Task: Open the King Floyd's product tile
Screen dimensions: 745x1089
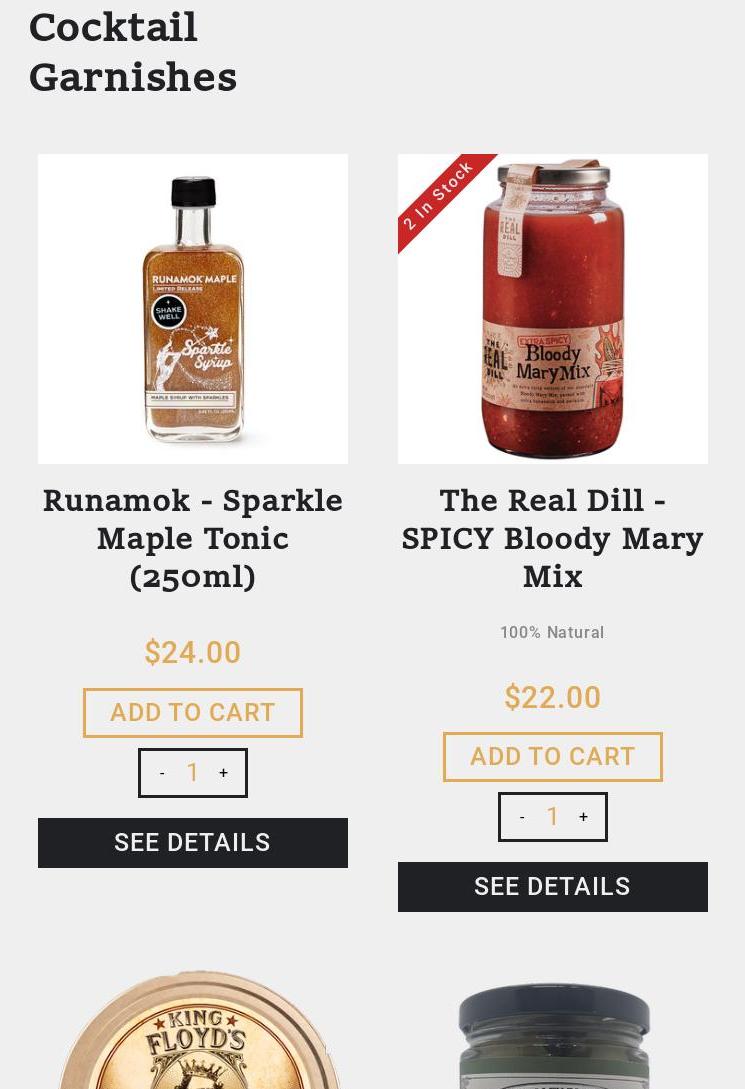Action: pyautogui.click(x=198, y=1035)
